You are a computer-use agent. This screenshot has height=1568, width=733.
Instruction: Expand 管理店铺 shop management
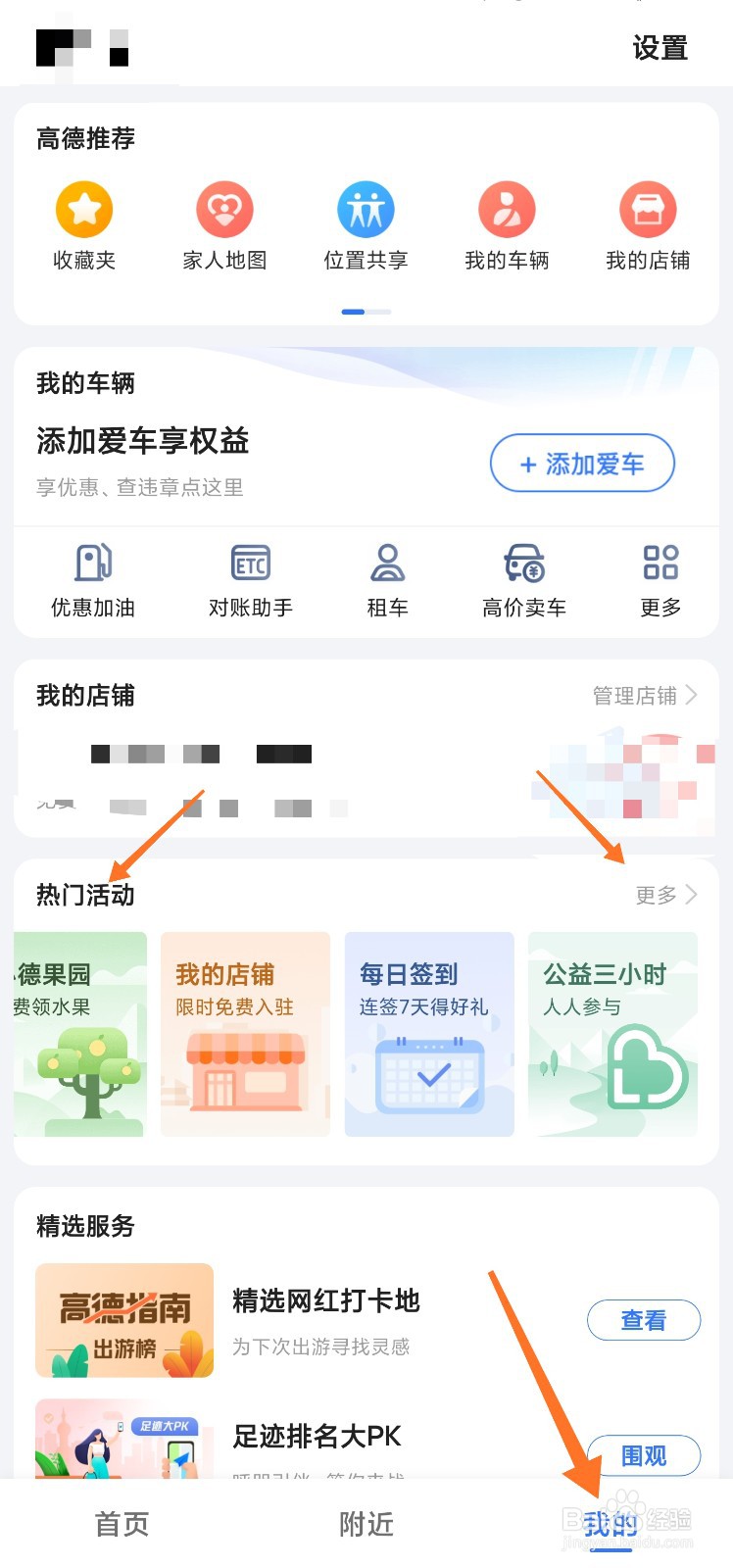(647, 696)
